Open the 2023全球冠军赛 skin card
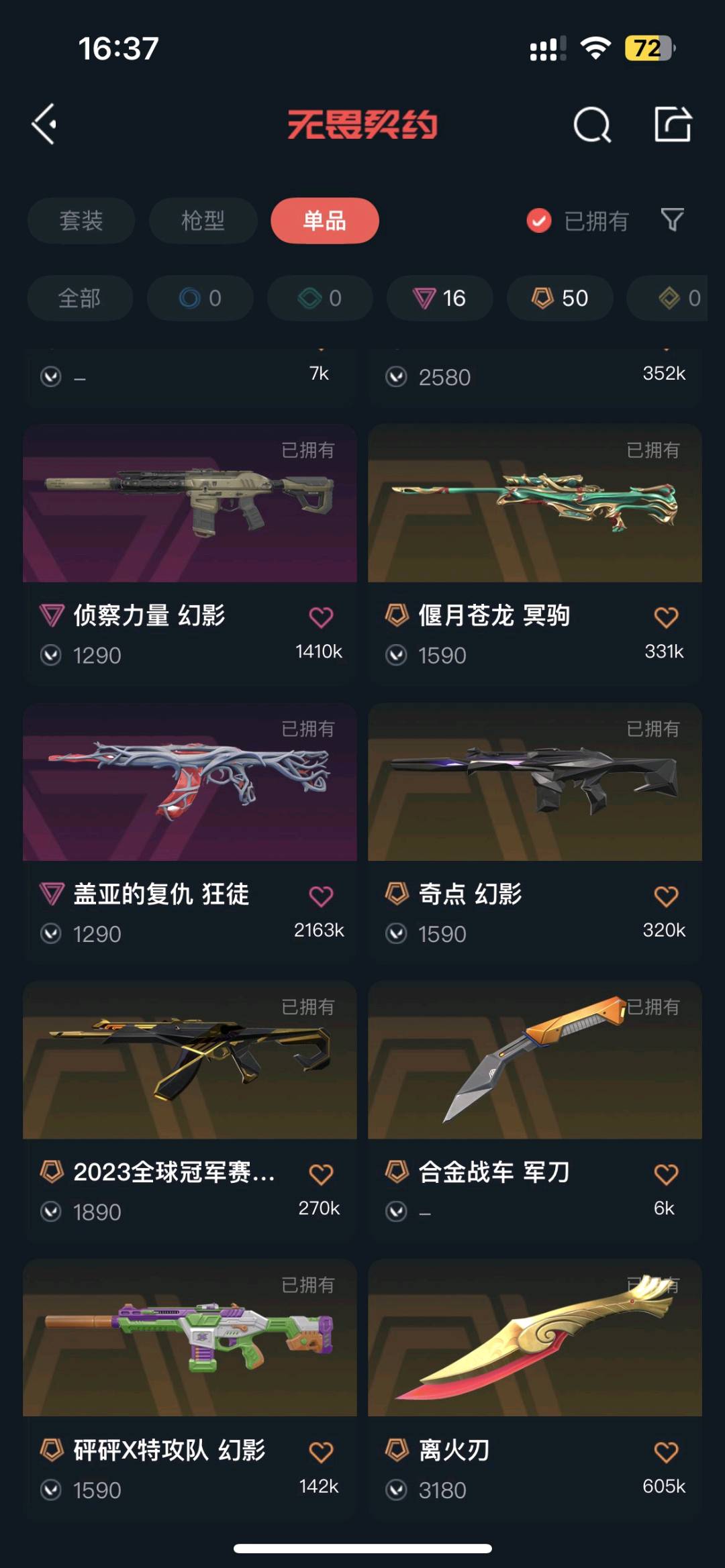725x1568 pixels. click(190, 1110)
